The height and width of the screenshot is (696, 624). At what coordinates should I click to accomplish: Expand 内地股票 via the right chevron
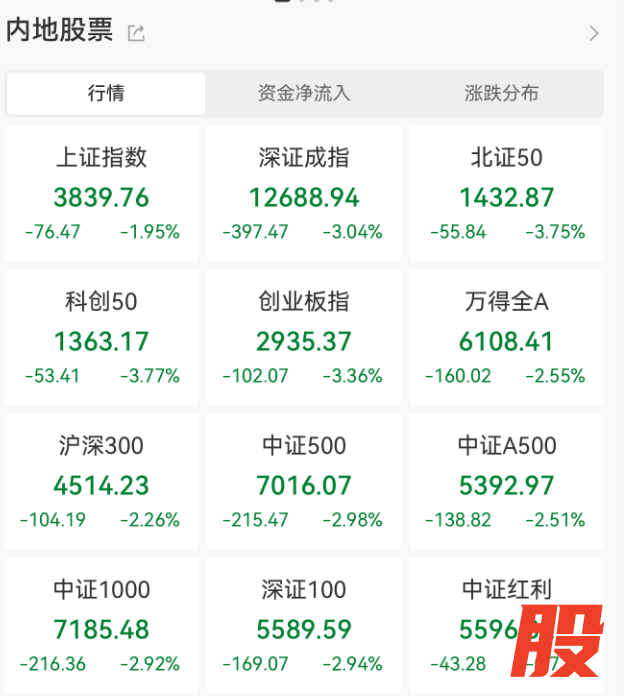point(594,33)
